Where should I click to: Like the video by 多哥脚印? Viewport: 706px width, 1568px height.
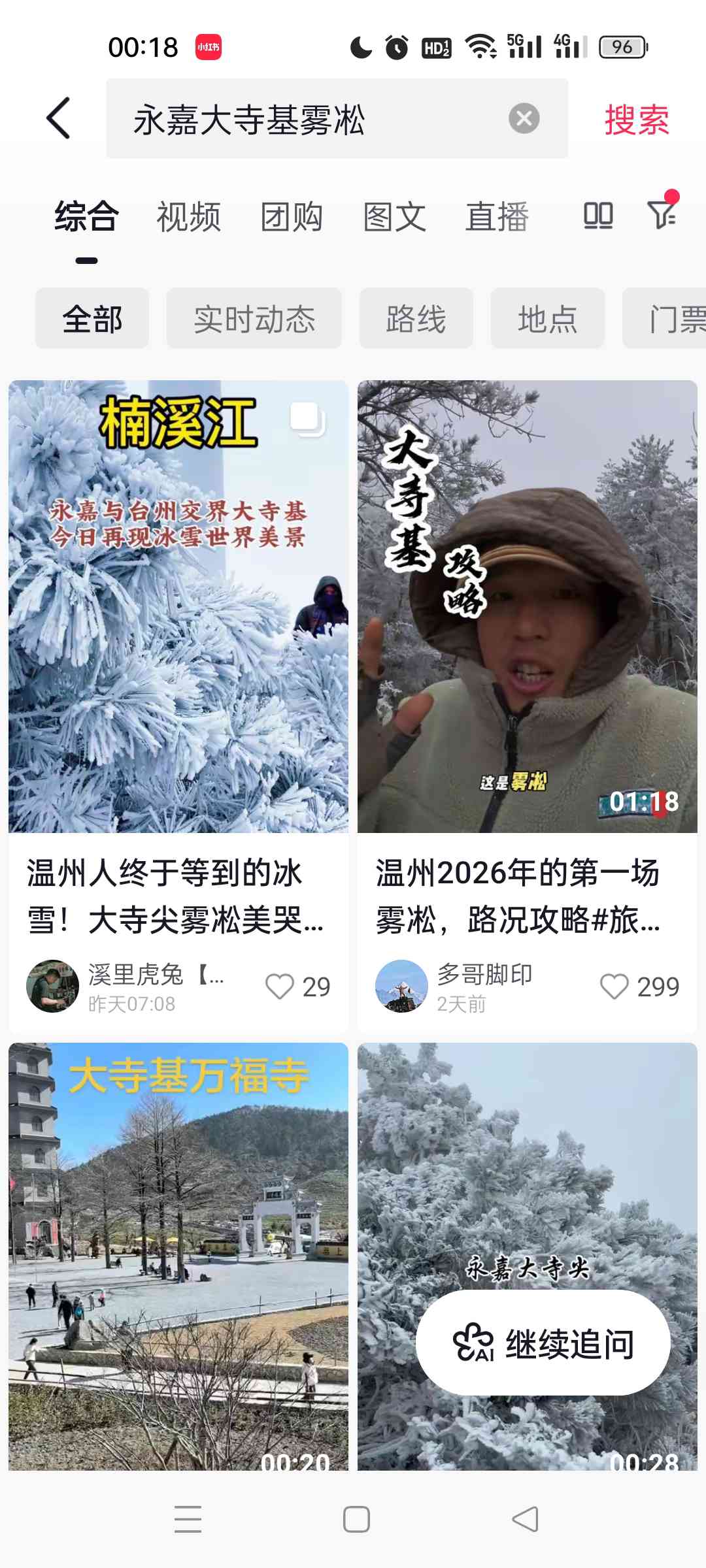click(614, 987)
